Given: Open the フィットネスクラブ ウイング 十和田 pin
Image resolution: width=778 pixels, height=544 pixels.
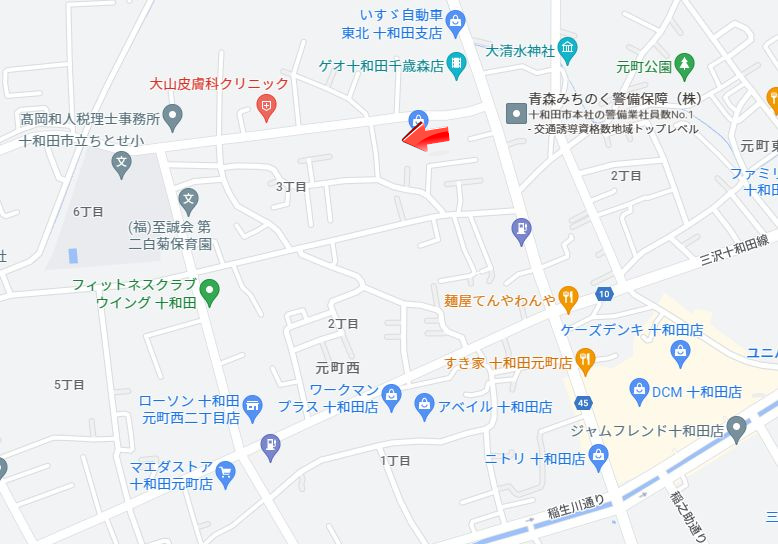Looking at the screenshot, I should [209, 293].
